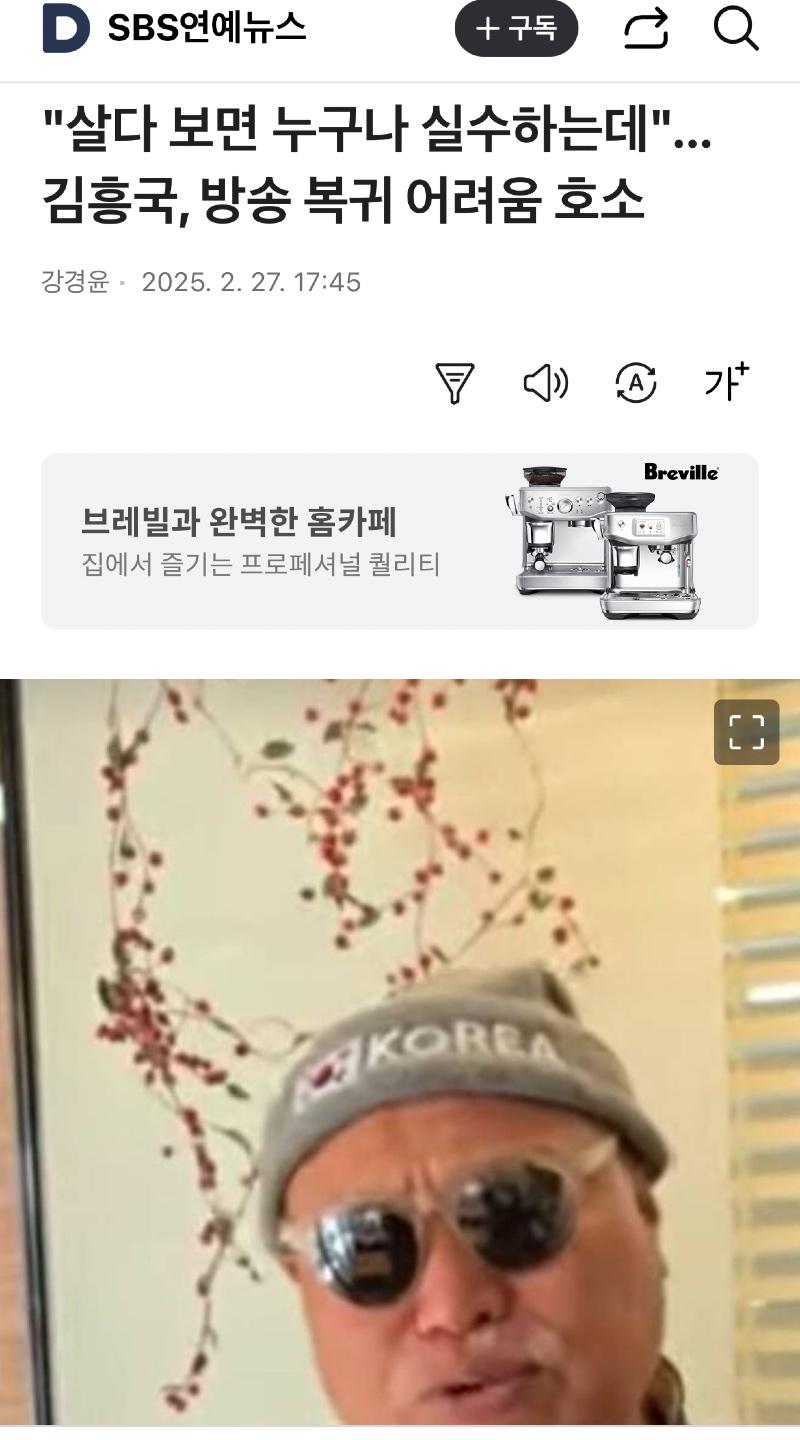Open reporter 강경윤's profile

click(74, 282)
